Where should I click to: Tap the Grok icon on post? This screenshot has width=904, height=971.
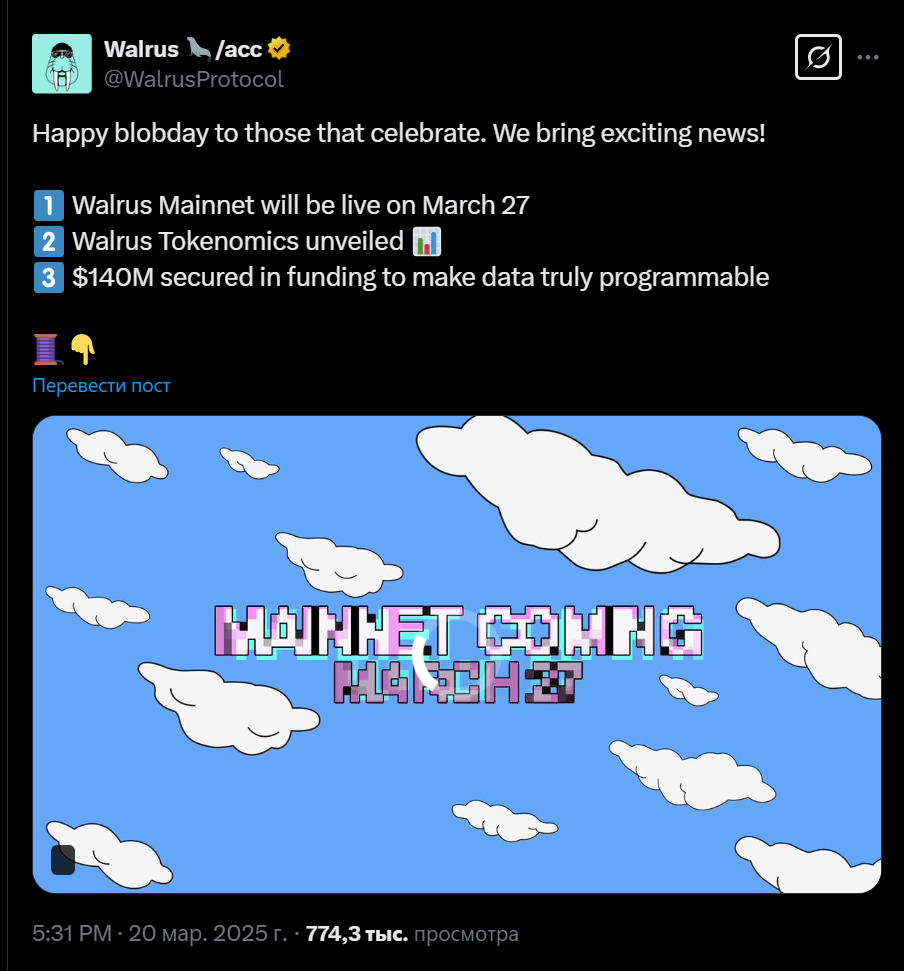click(x=817, y=58)
